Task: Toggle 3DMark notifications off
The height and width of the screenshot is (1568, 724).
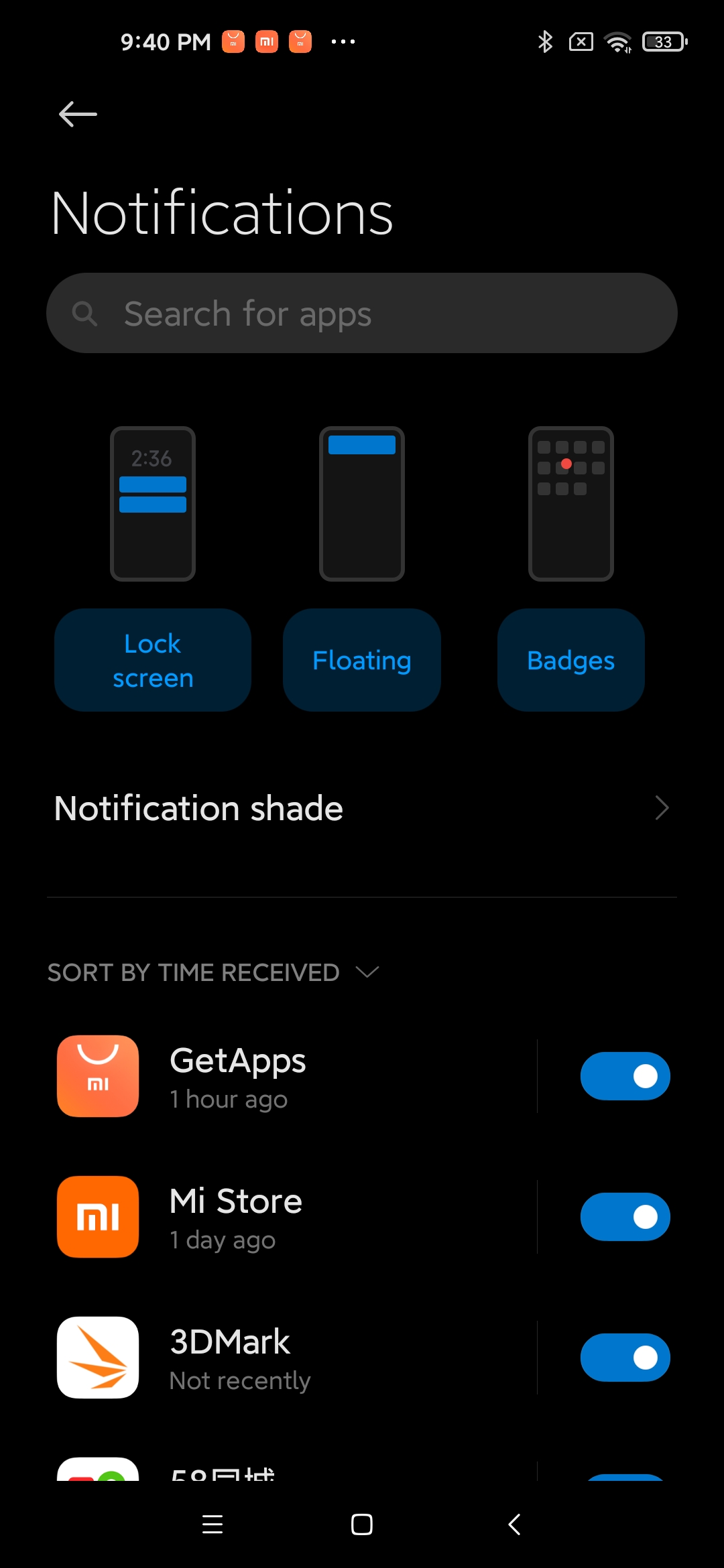Action: coord(625,1358)
